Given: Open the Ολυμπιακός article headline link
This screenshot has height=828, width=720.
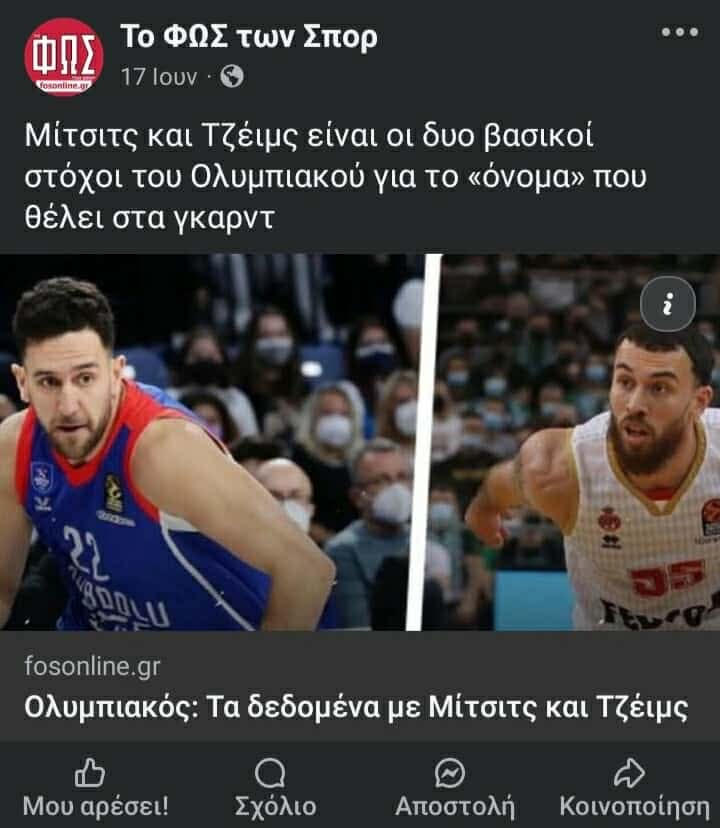Looking at the screenshot, I should (x=355, y=708).
